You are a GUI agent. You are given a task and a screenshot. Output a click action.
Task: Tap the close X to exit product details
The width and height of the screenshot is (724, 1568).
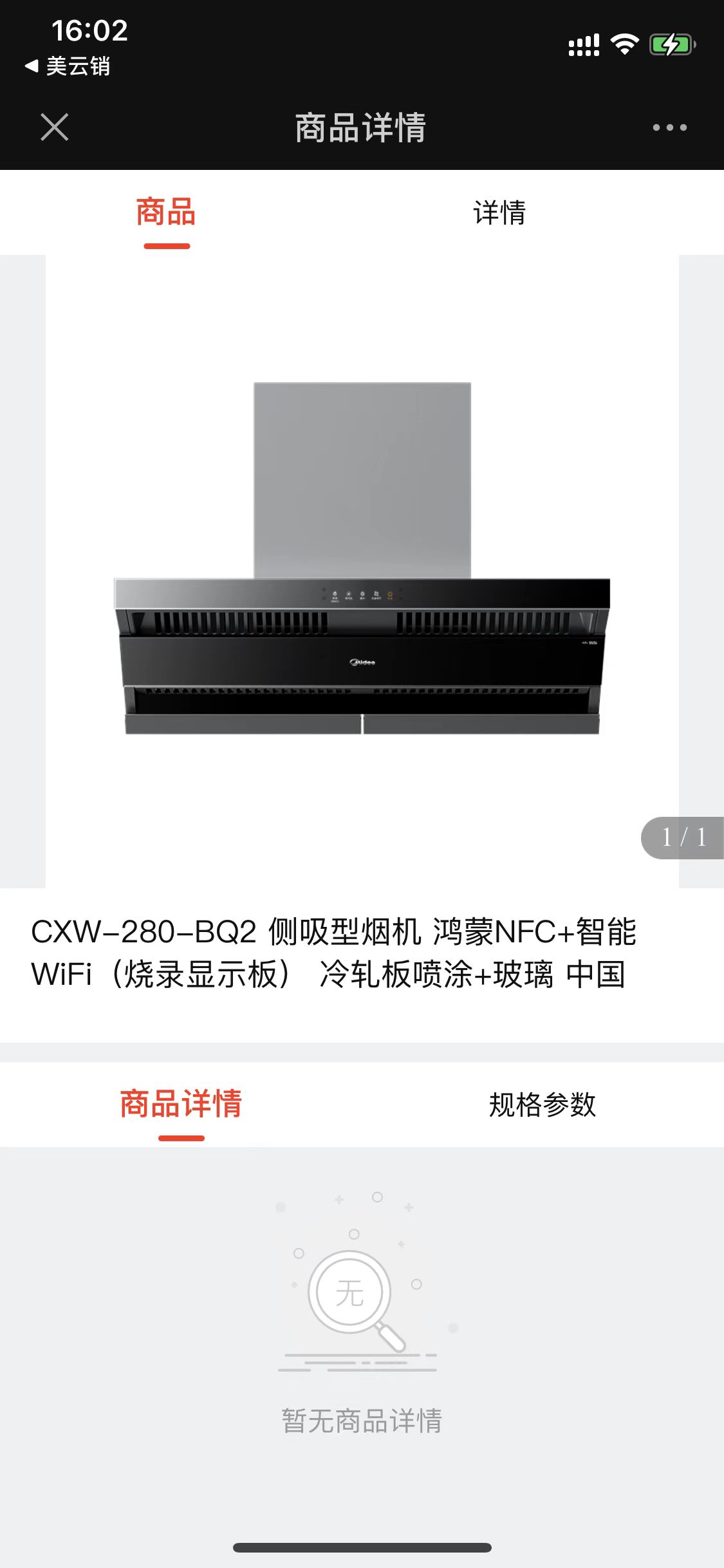[x=55, y=127]
